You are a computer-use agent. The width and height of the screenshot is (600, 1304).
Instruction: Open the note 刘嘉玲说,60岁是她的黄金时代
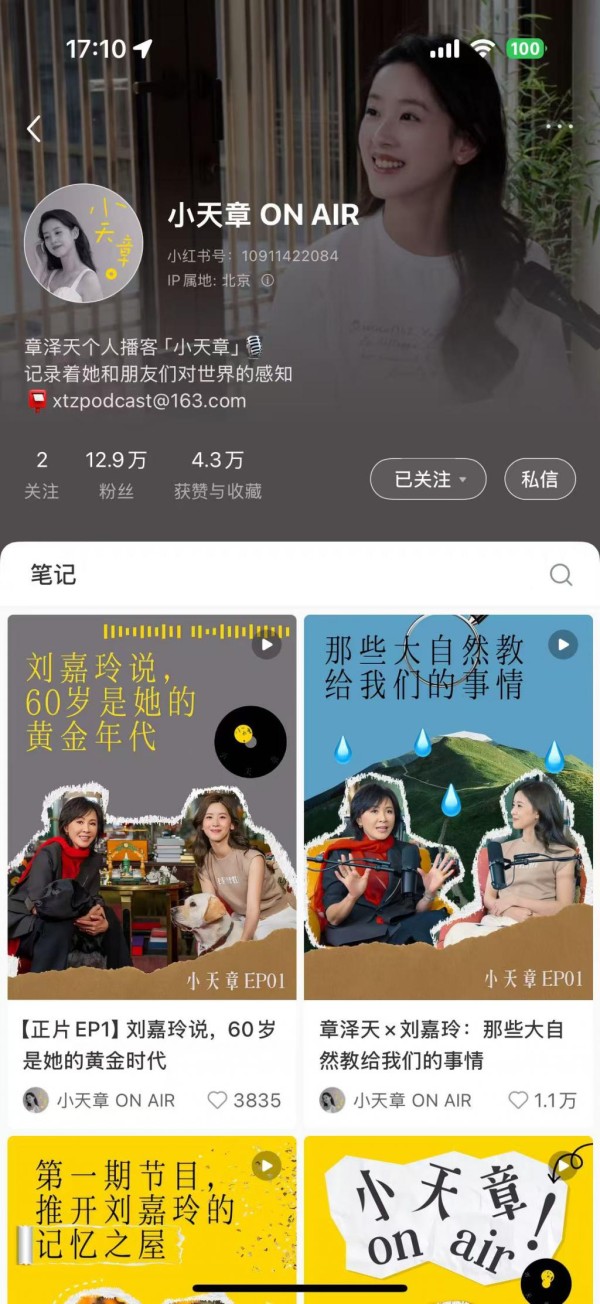pyautogui.click(x=152, y=806)
